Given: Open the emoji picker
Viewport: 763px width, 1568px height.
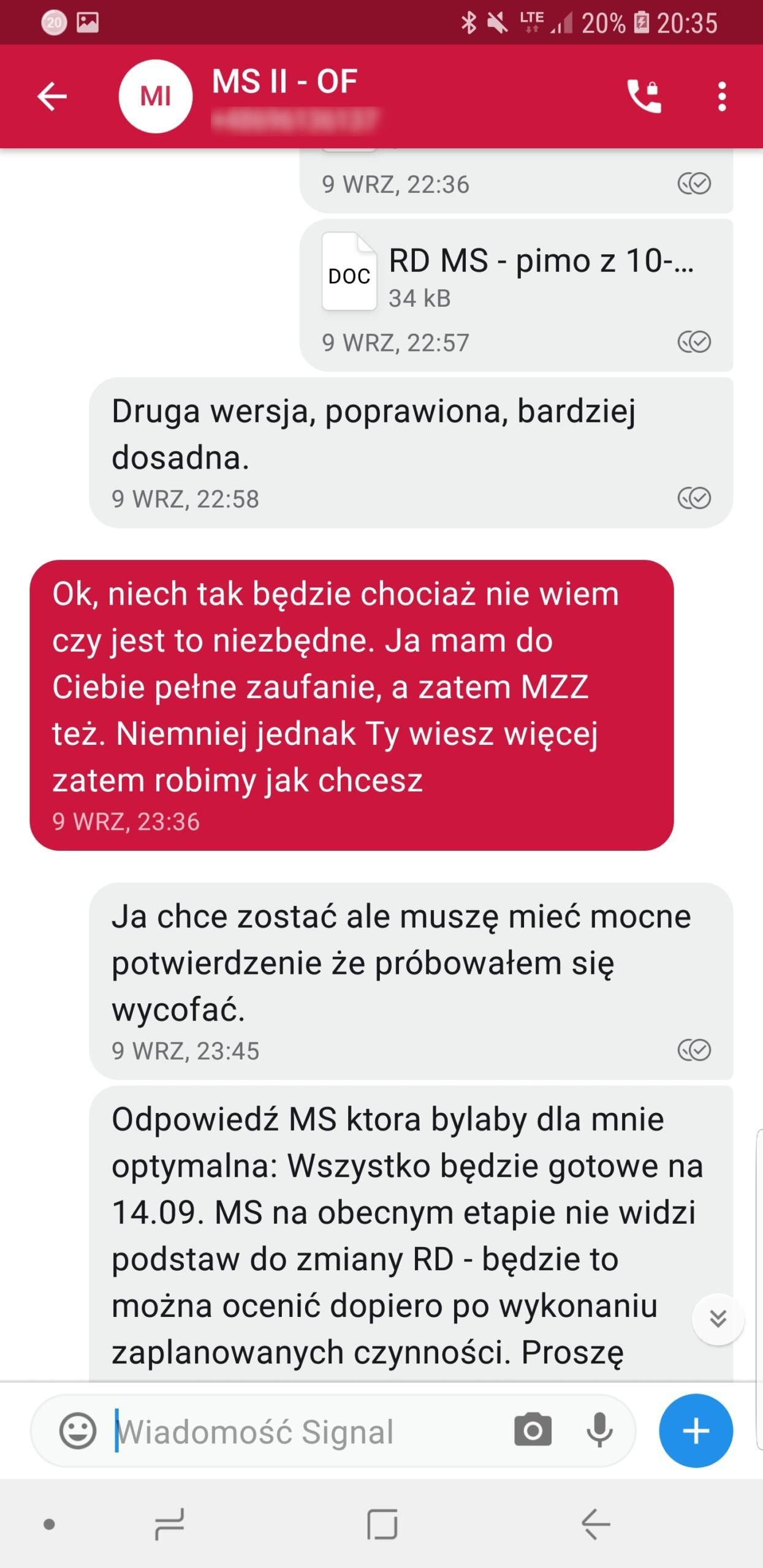Looking at the screenshot, I should 78,1431.
